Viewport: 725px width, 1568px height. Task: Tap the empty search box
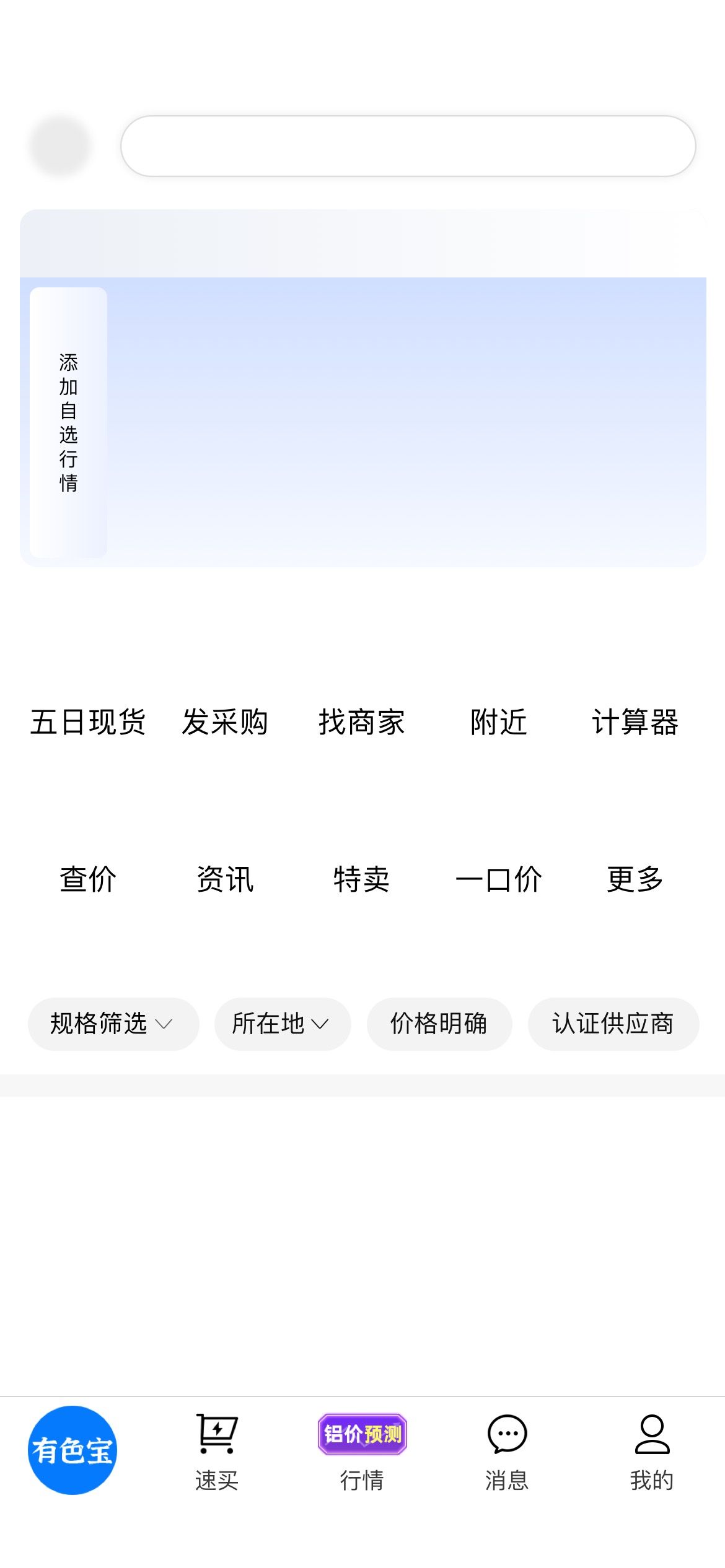point(408,146)
